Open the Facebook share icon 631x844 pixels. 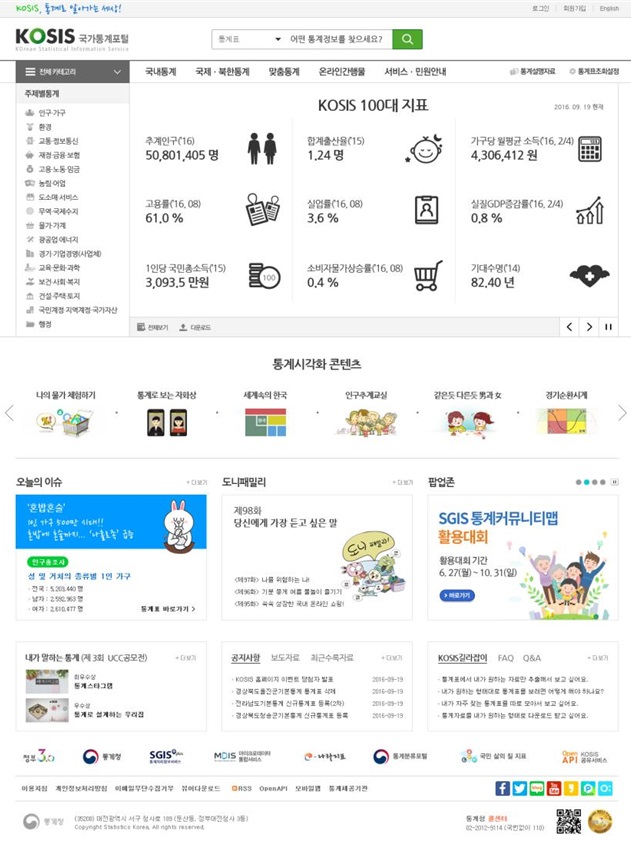[502, 788]
